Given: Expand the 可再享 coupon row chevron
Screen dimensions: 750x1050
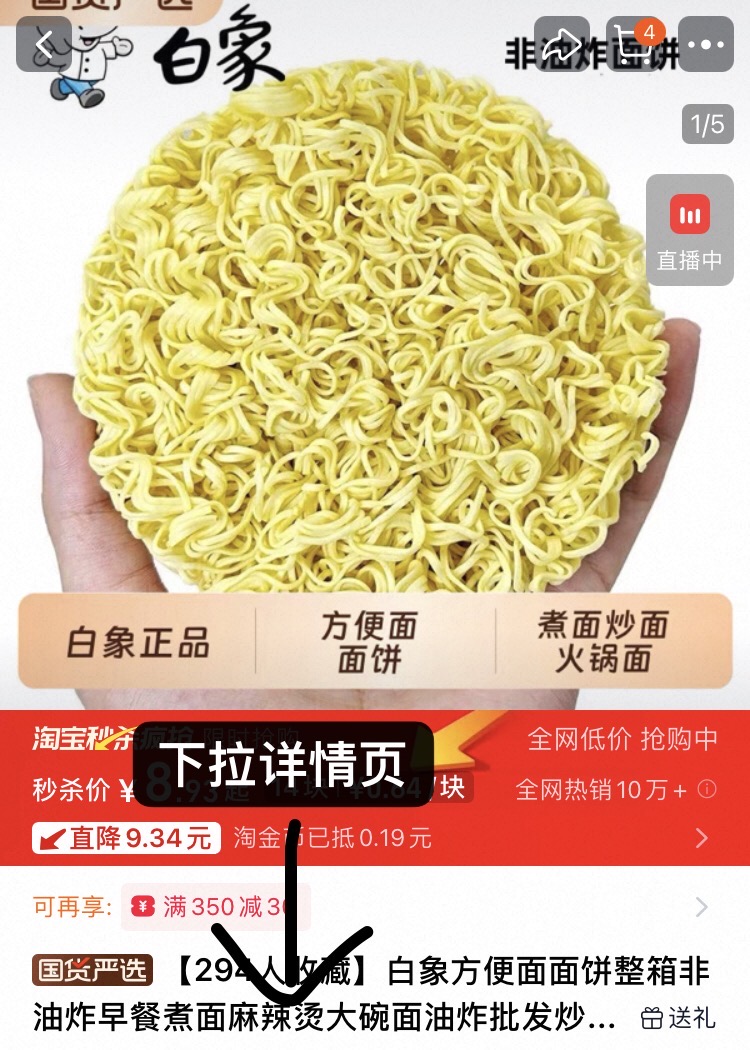Looking at the screenshot, I should [700, 908].
